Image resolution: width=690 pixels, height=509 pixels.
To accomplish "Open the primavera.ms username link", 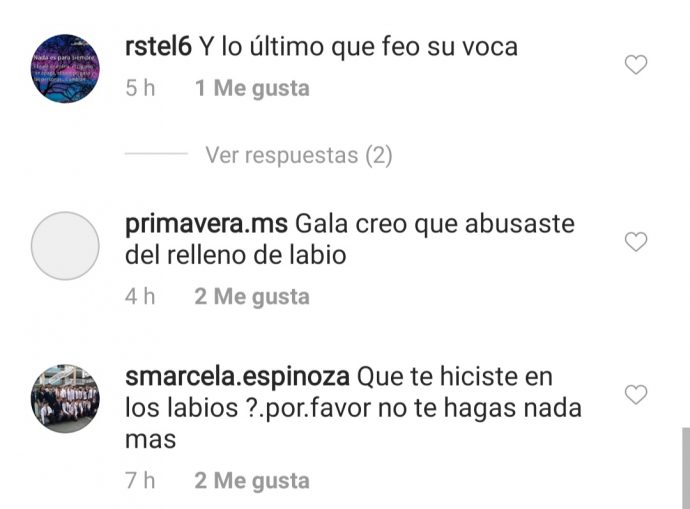I will [x=207, y=223].
